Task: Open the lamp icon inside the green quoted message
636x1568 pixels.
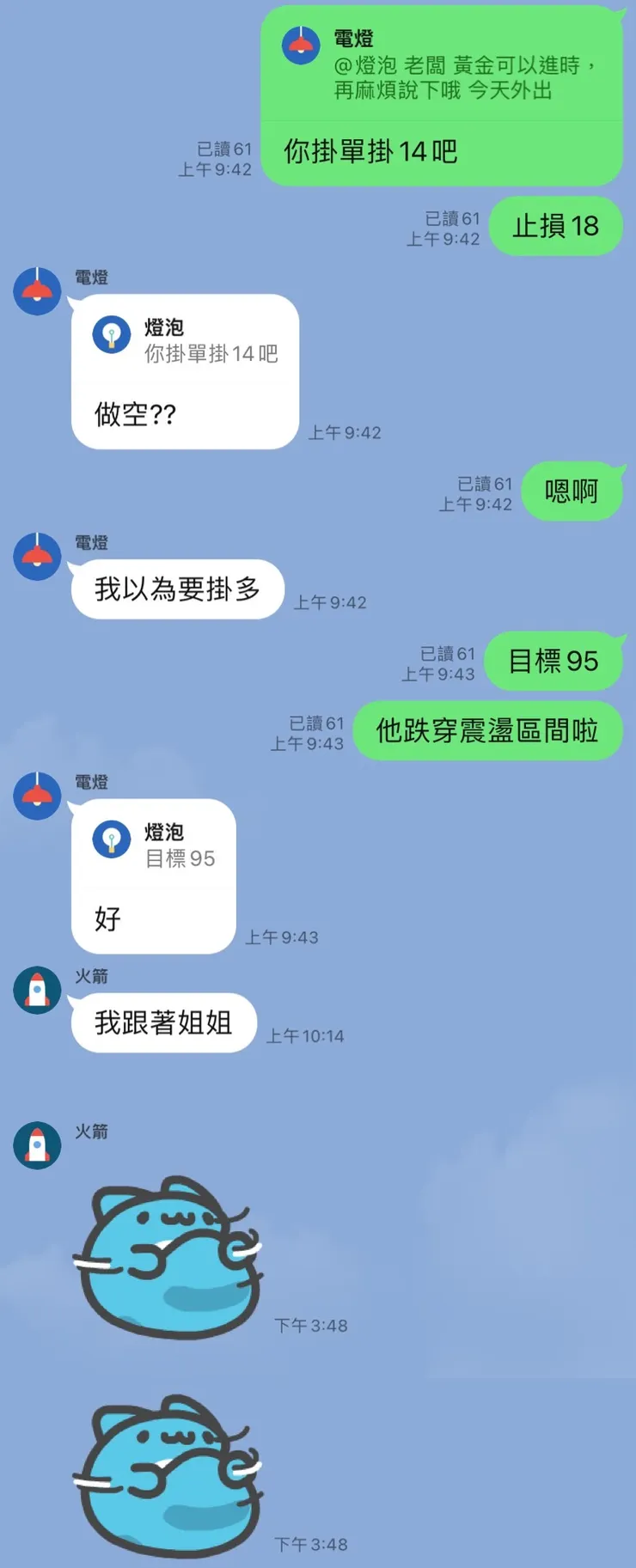Action: pyautogui.click(x=302, y=46)
